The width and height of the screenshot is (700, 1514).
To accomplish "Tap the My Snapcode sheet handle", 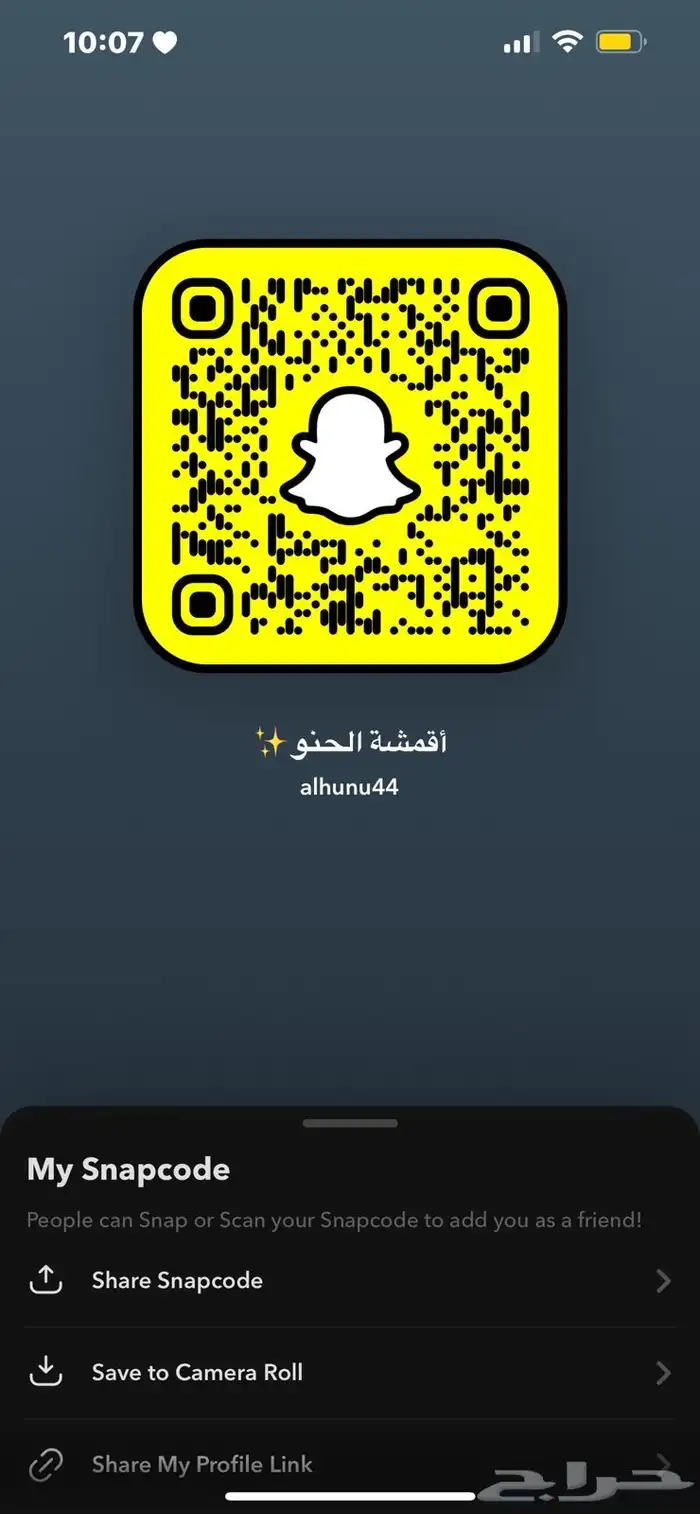I will click(350, 1124).
